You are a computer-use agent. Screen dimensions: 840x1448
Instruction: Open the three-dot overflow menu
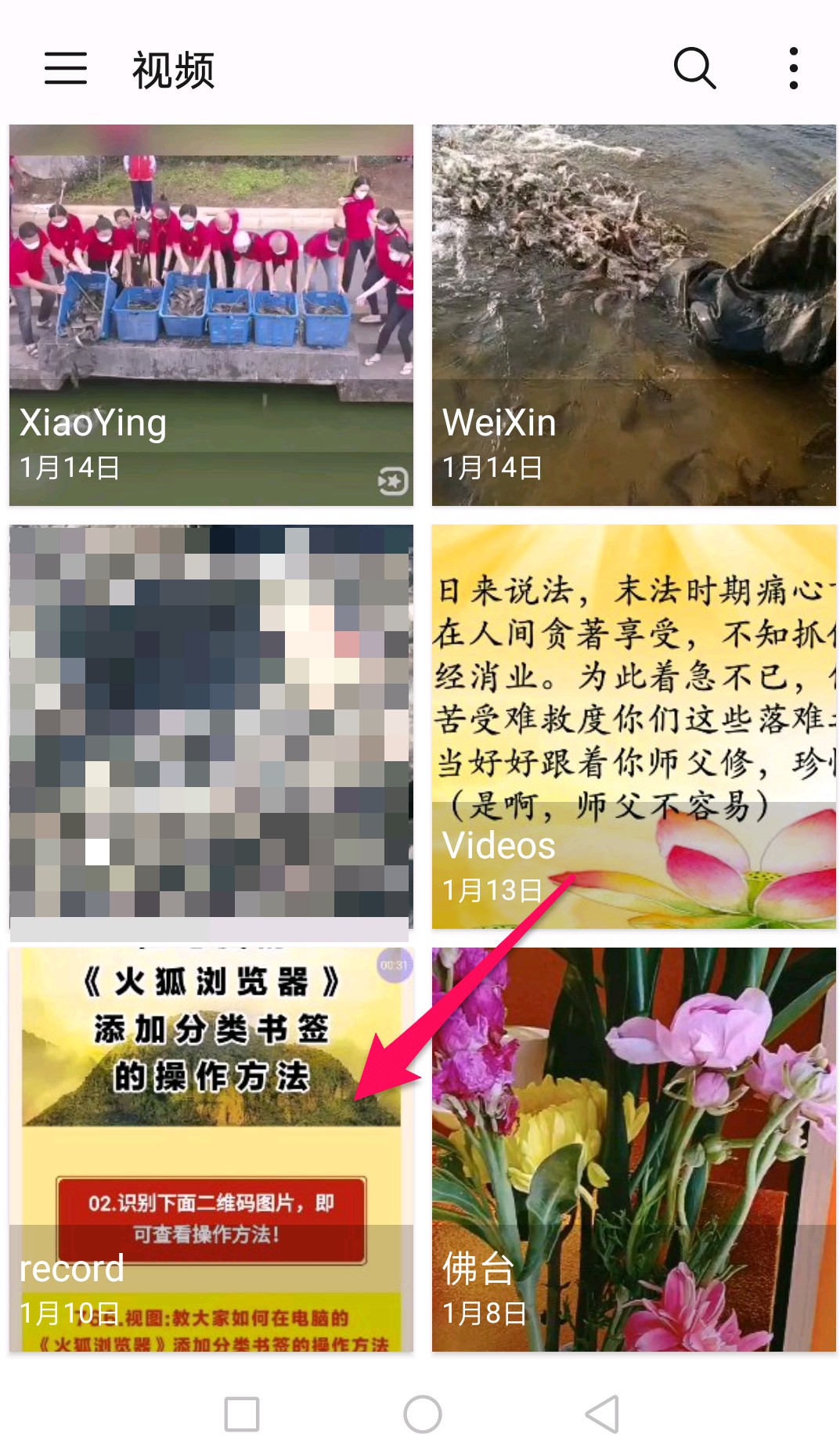(x=793, y=69)
